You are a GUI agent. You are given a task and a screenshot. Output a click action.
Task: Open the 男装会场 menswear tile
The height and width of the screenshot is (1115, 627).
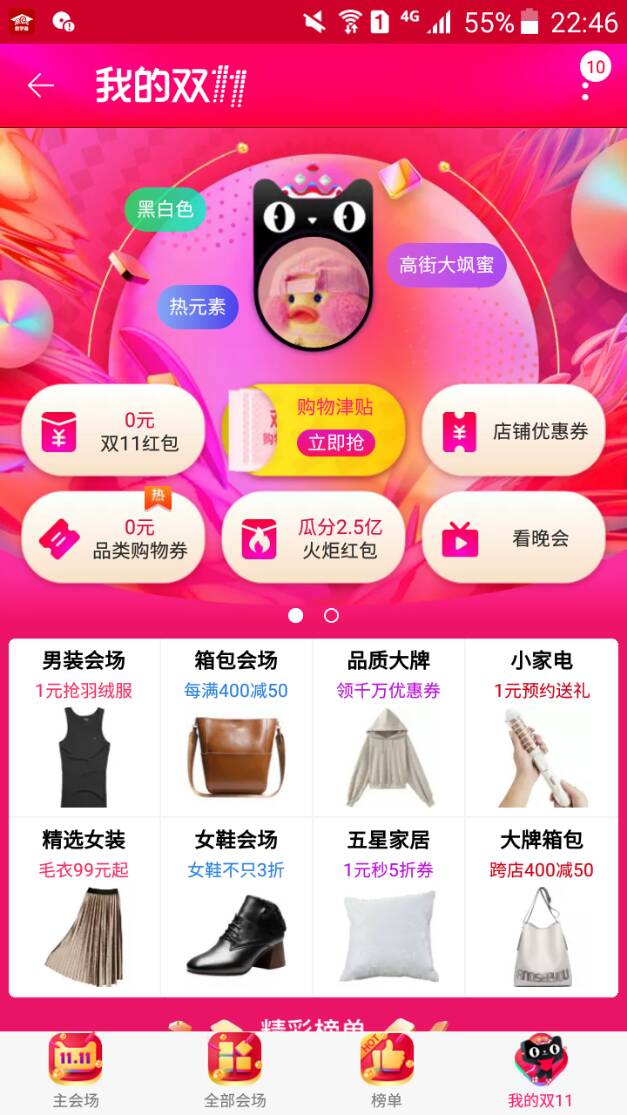[84, 728]
